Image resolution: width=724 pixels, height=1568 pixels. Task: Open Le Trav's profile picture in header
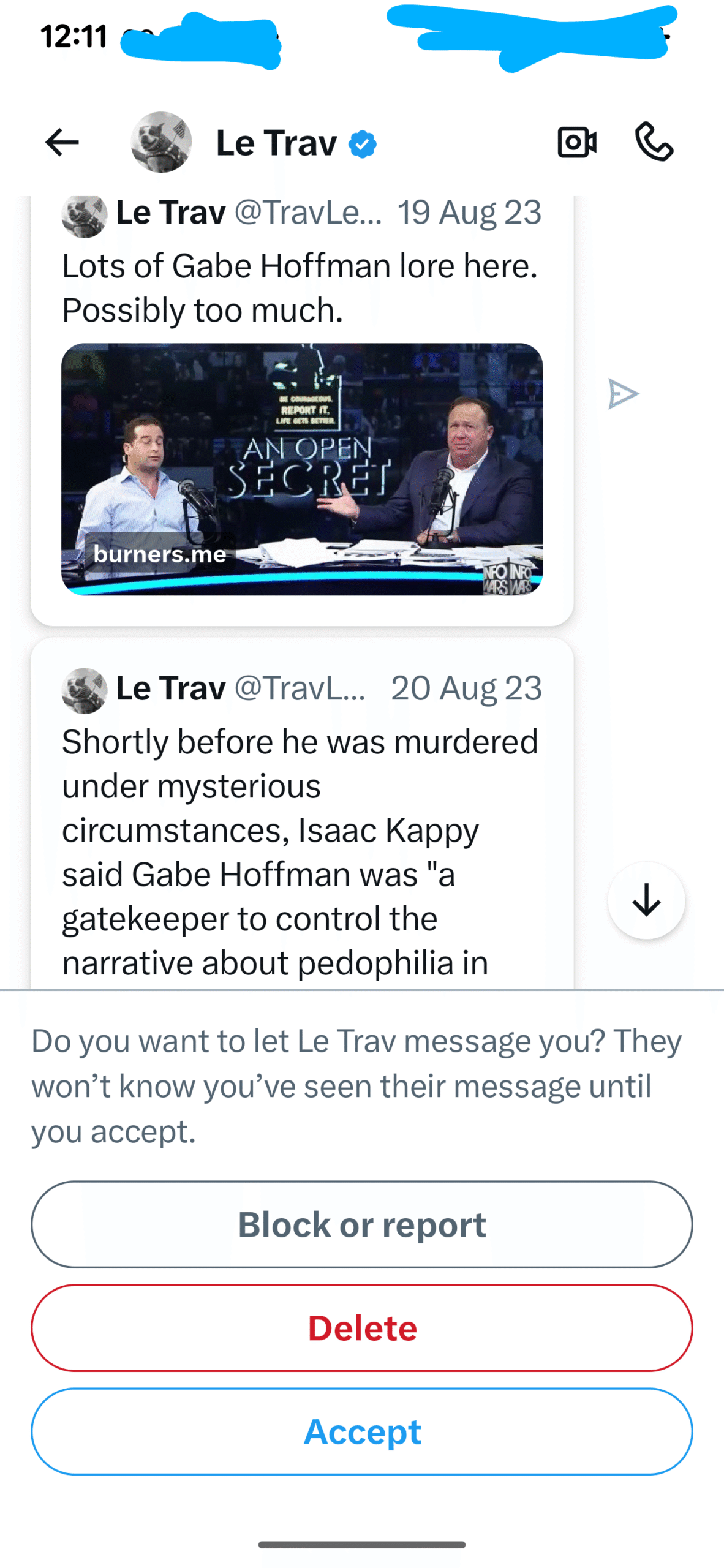(162, 142)
